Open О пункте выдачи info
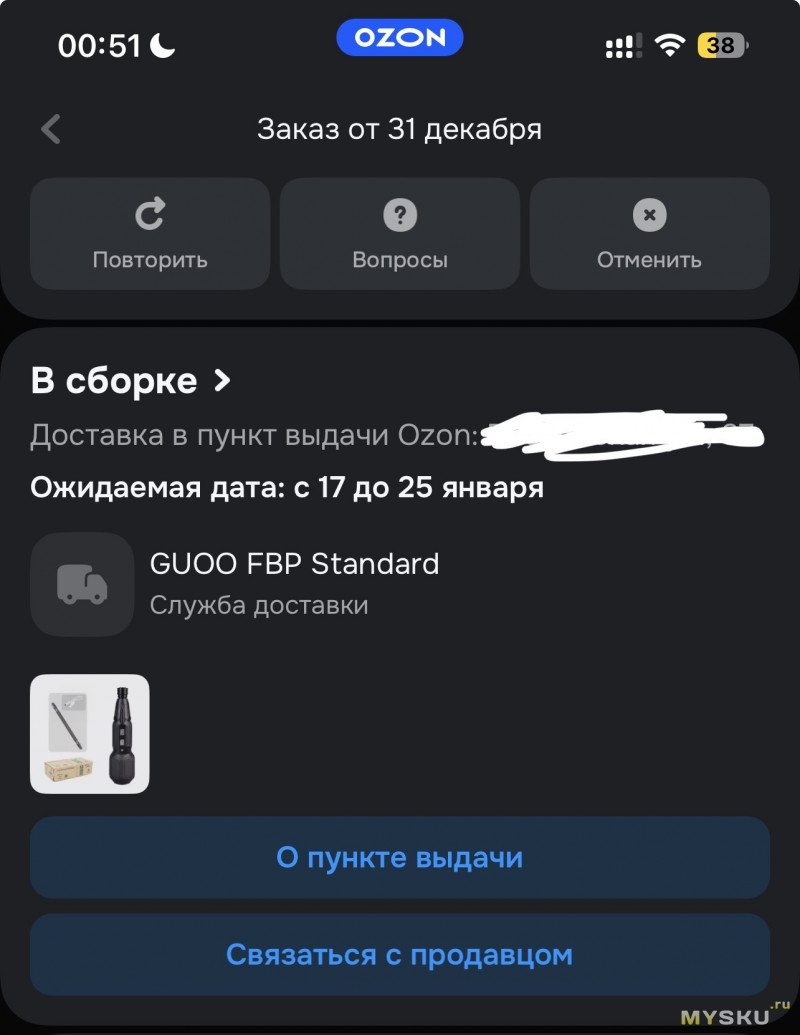The height and width of the screenshot is (1035, 800). pos(400,858)
